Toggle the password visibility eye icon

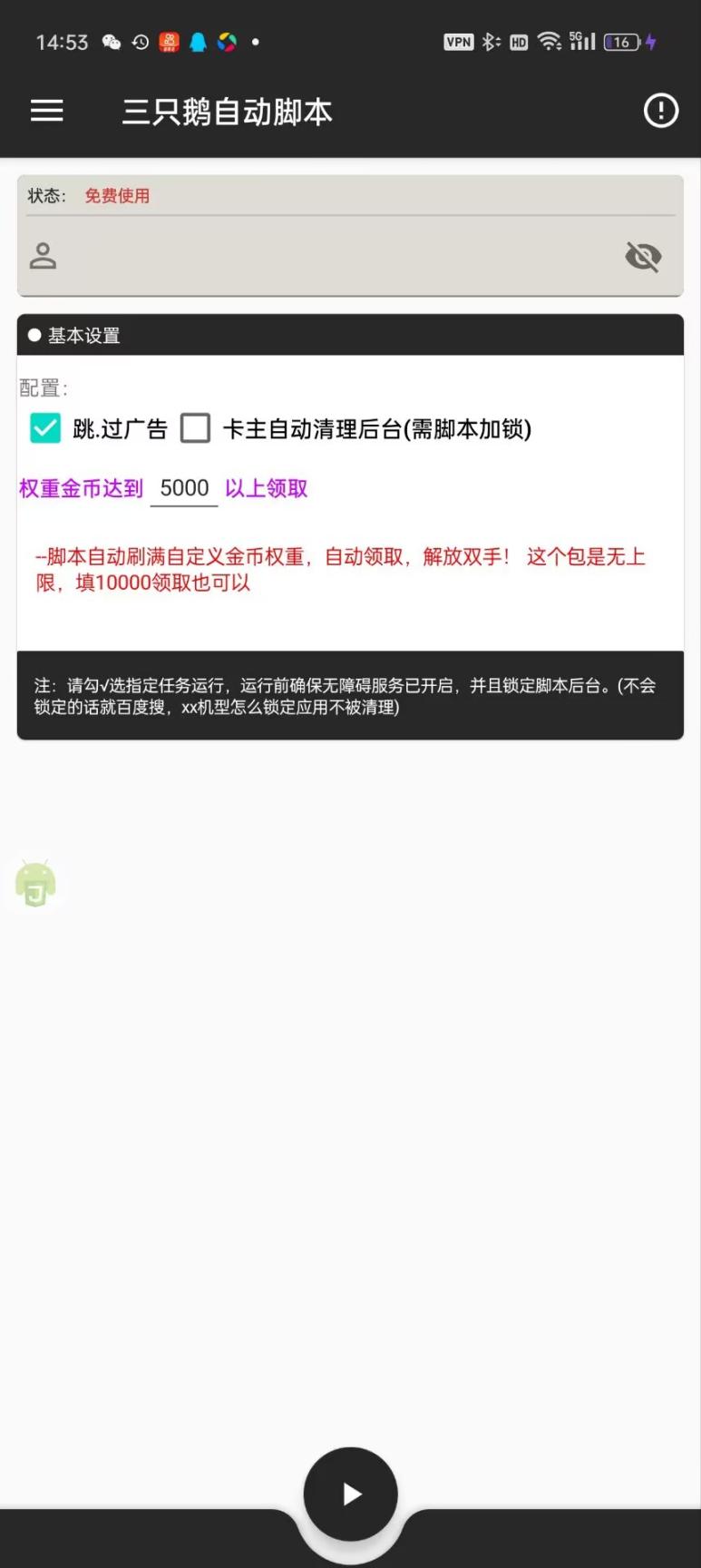[644, 256]
